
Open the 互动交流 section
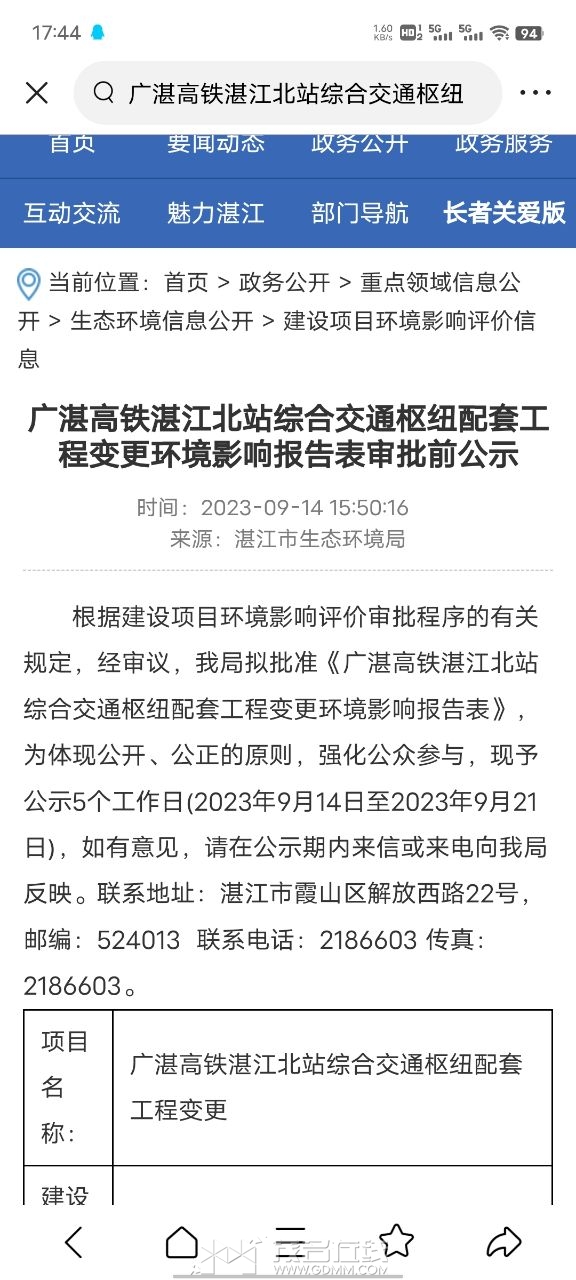click(72, 213)
